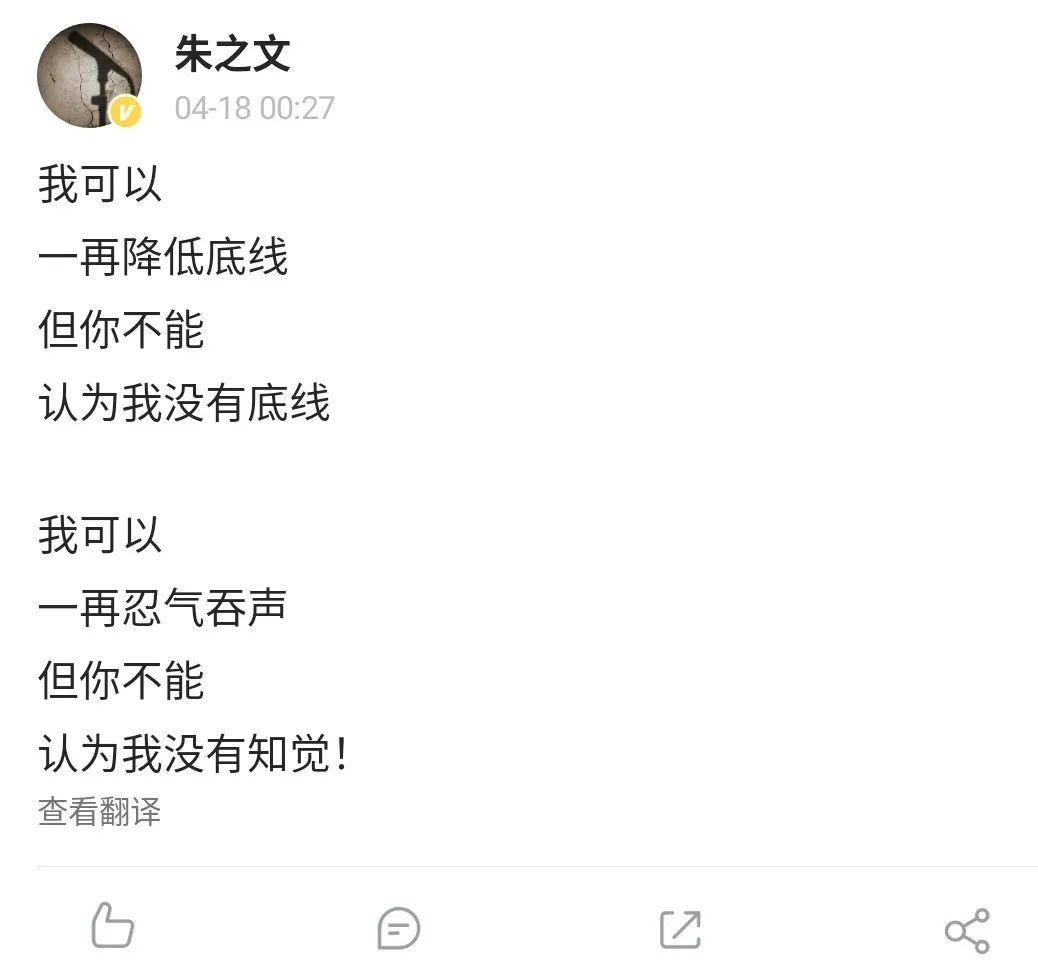Screen dimensions: 1038x971
Task: Open 朱之文's profile avatar
Action: click(x=89, y=75)
